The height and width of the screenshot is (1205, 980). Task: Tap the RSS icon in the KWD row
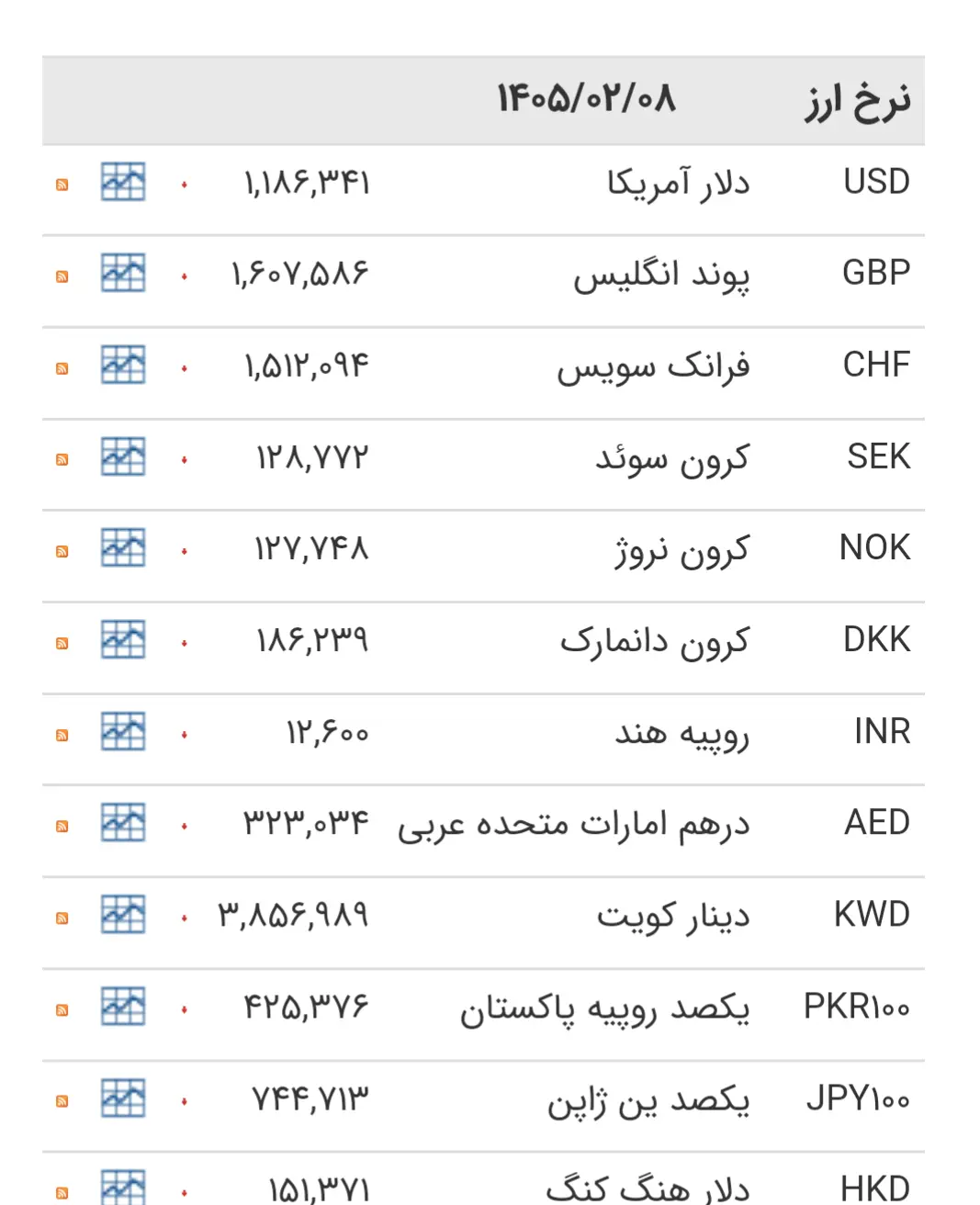tap(62, 918)
